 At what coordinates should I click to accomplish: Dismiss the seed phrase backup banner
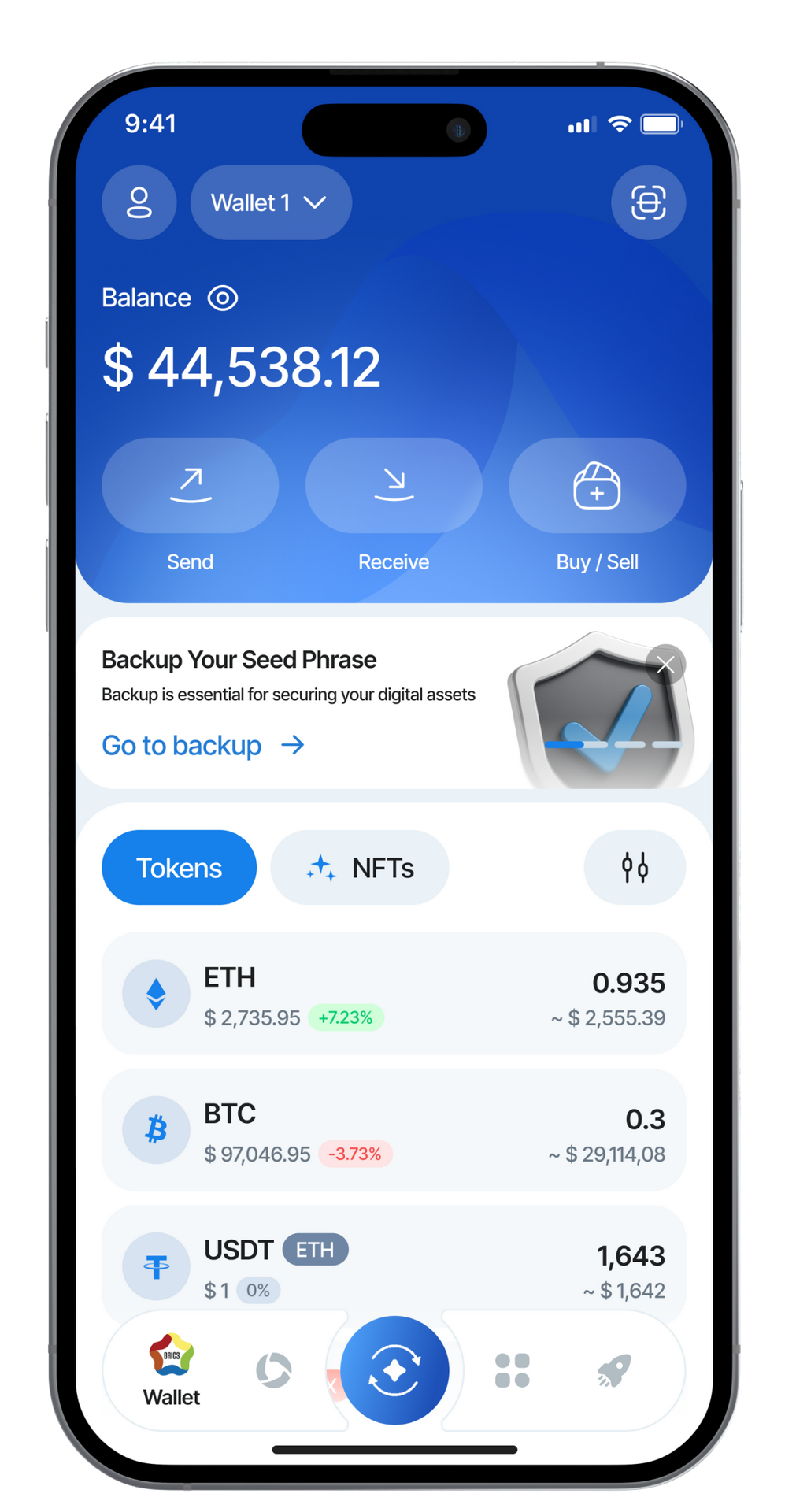tap(665, 665)
